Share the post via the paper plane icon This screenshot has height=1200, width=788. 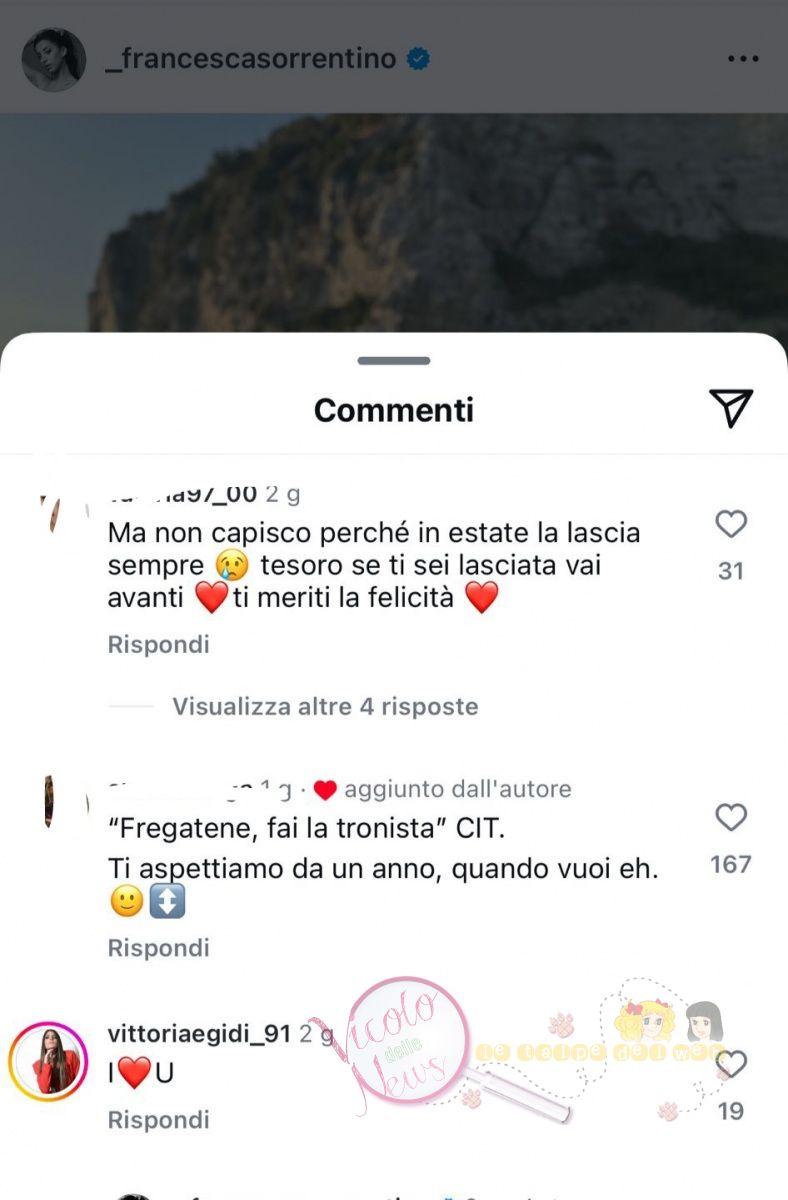(730, 408)
